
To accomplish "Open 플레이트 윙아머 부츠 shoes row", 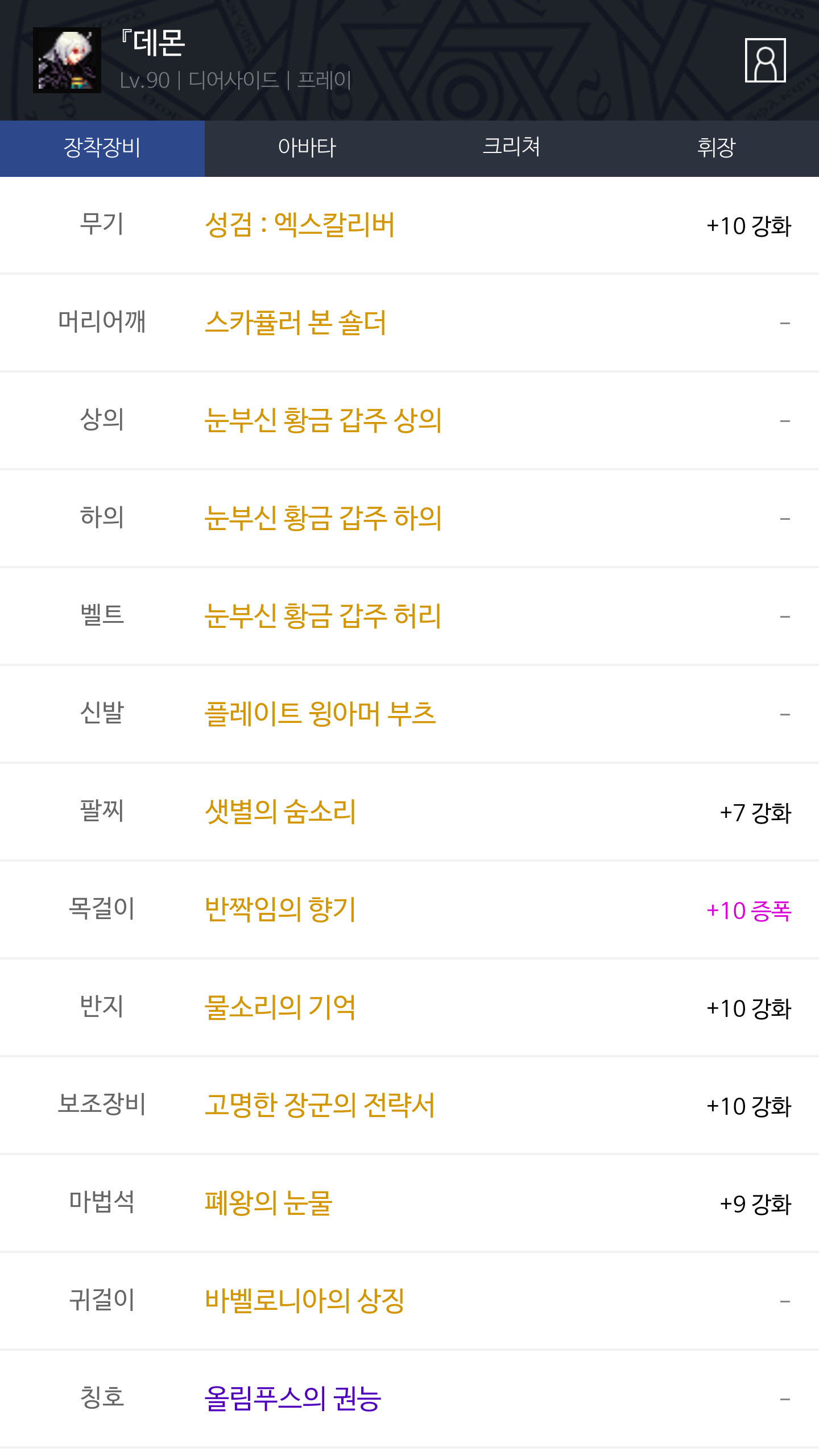I will (409, 714).
